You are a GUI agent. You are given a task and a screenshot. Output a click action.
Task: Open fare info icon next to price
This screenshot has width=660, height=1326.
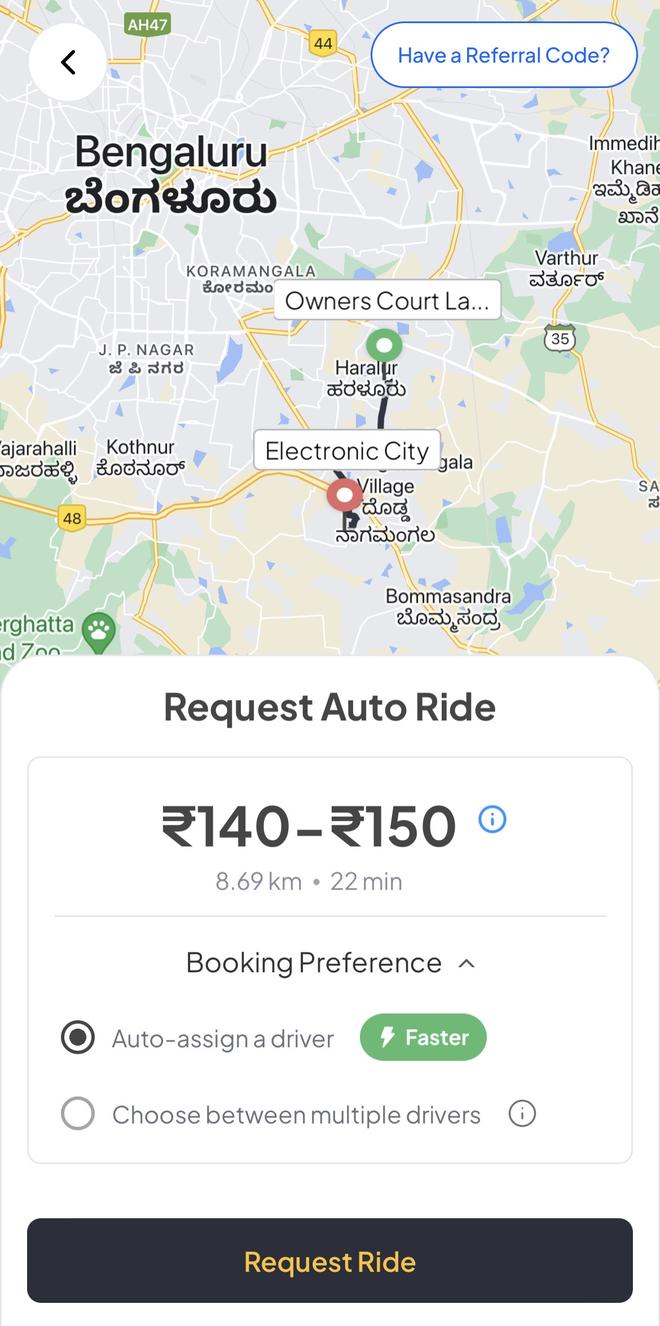pyautogui.click(x=492, y=820)
